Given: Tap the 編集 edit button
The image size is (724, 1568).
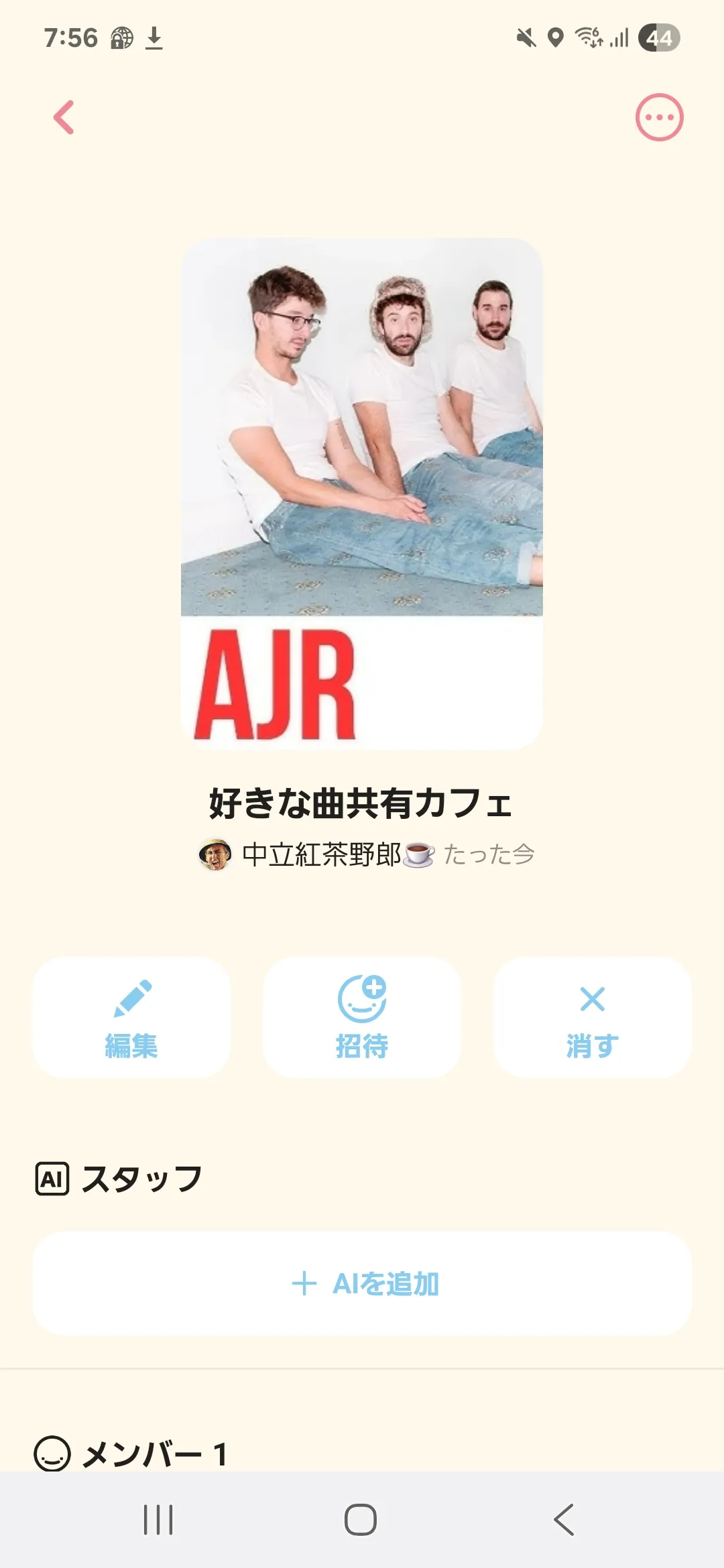Looking at the screenshot, I should tap(131, 1017).
